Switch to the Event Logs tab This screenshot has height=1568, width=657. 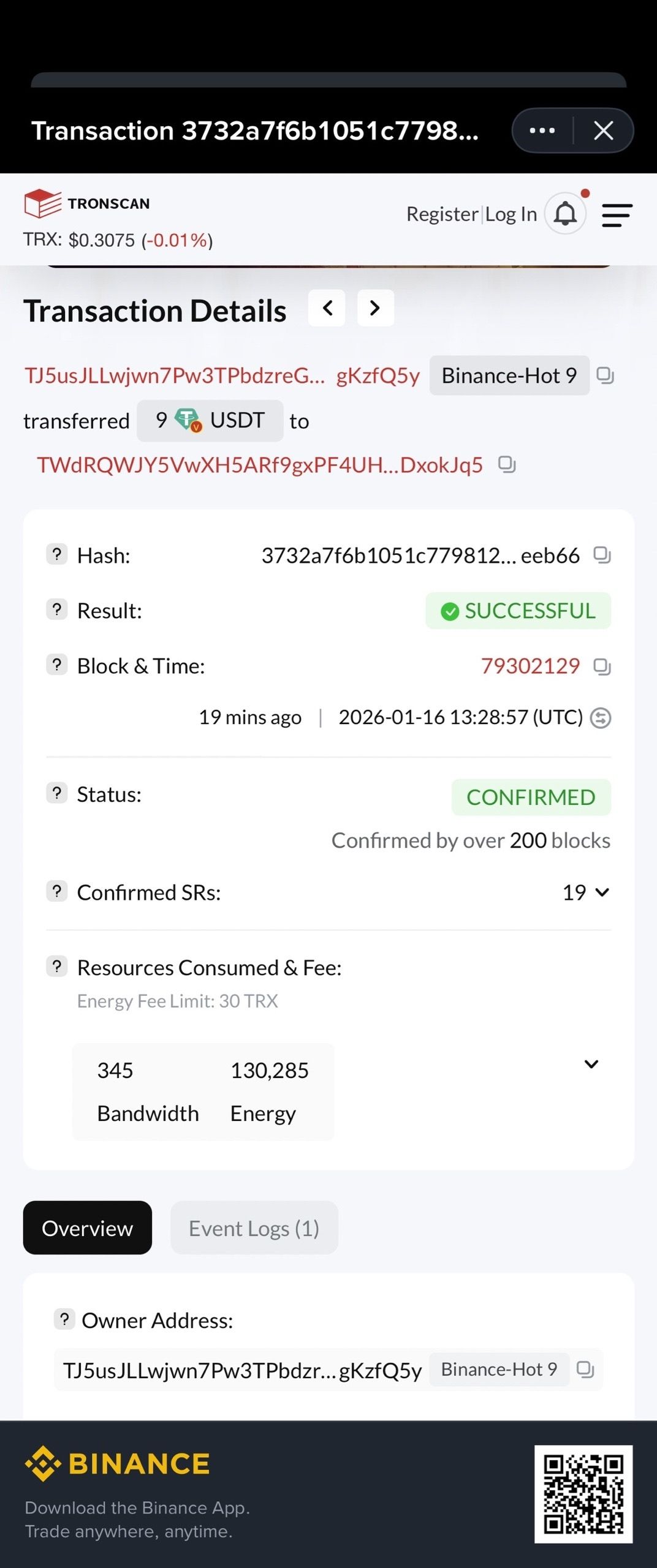[254, 1228]
